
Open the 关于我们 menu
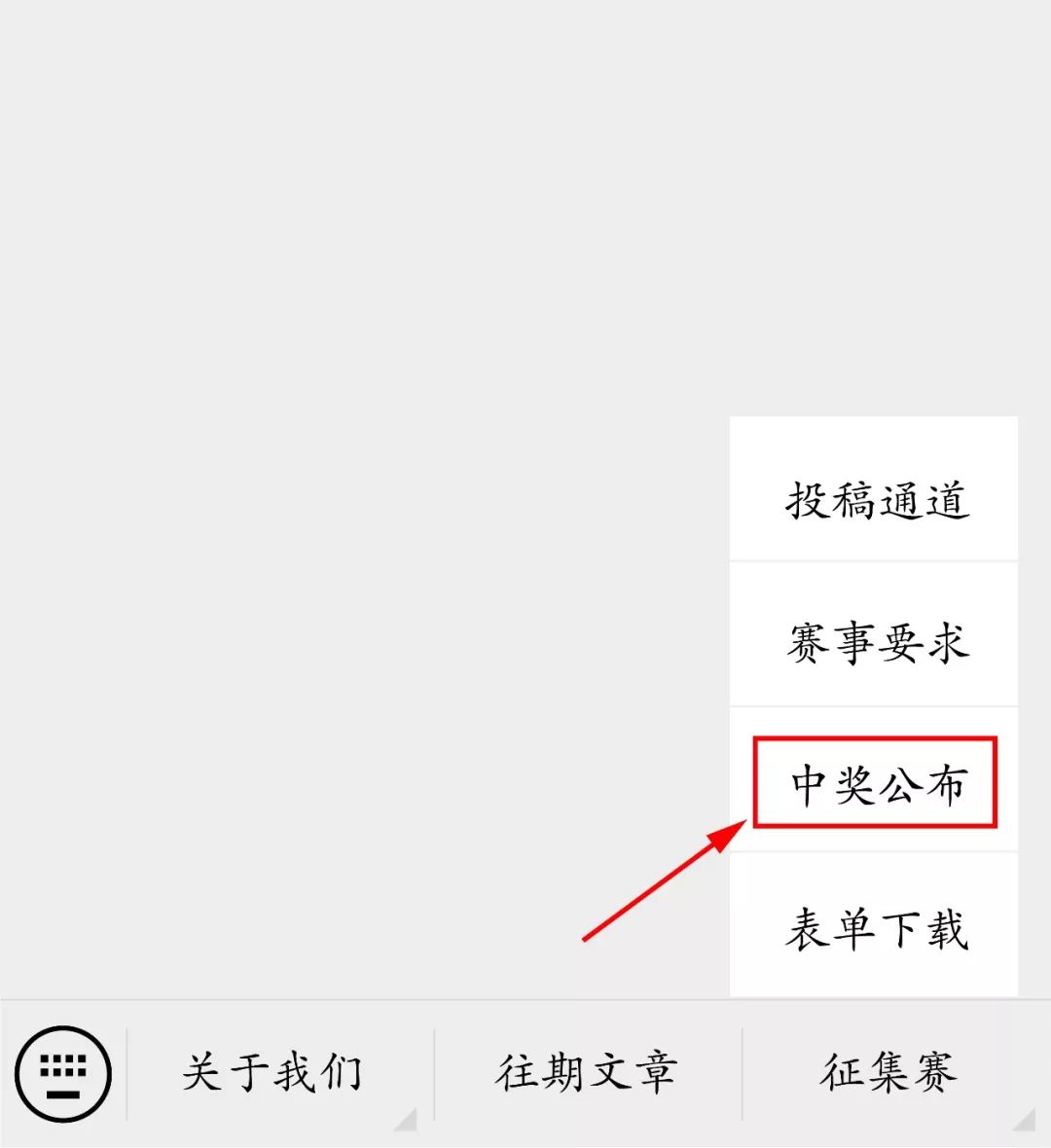point(273,1074)
